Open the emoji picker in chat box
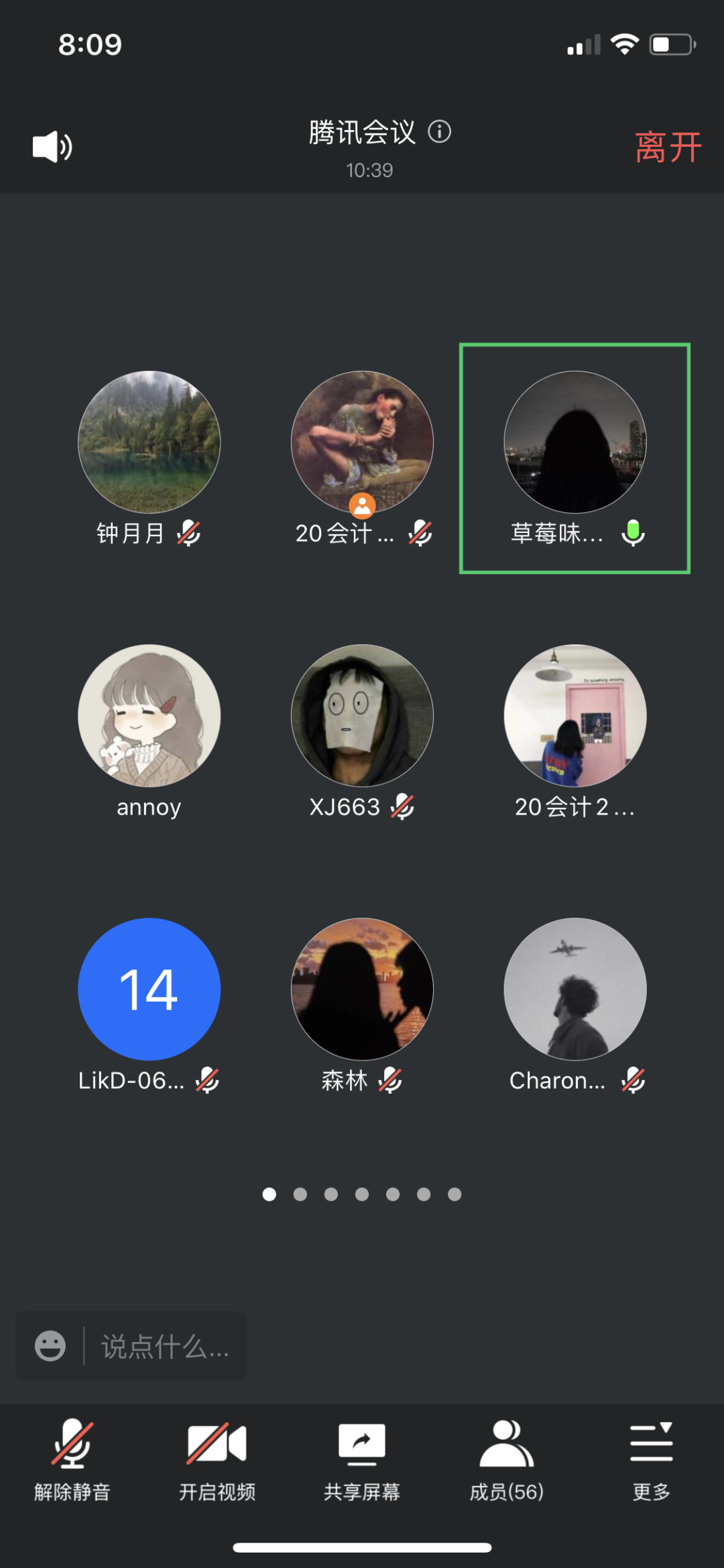The width and height of the screenshot is (724, 1568). point(50,1345)
